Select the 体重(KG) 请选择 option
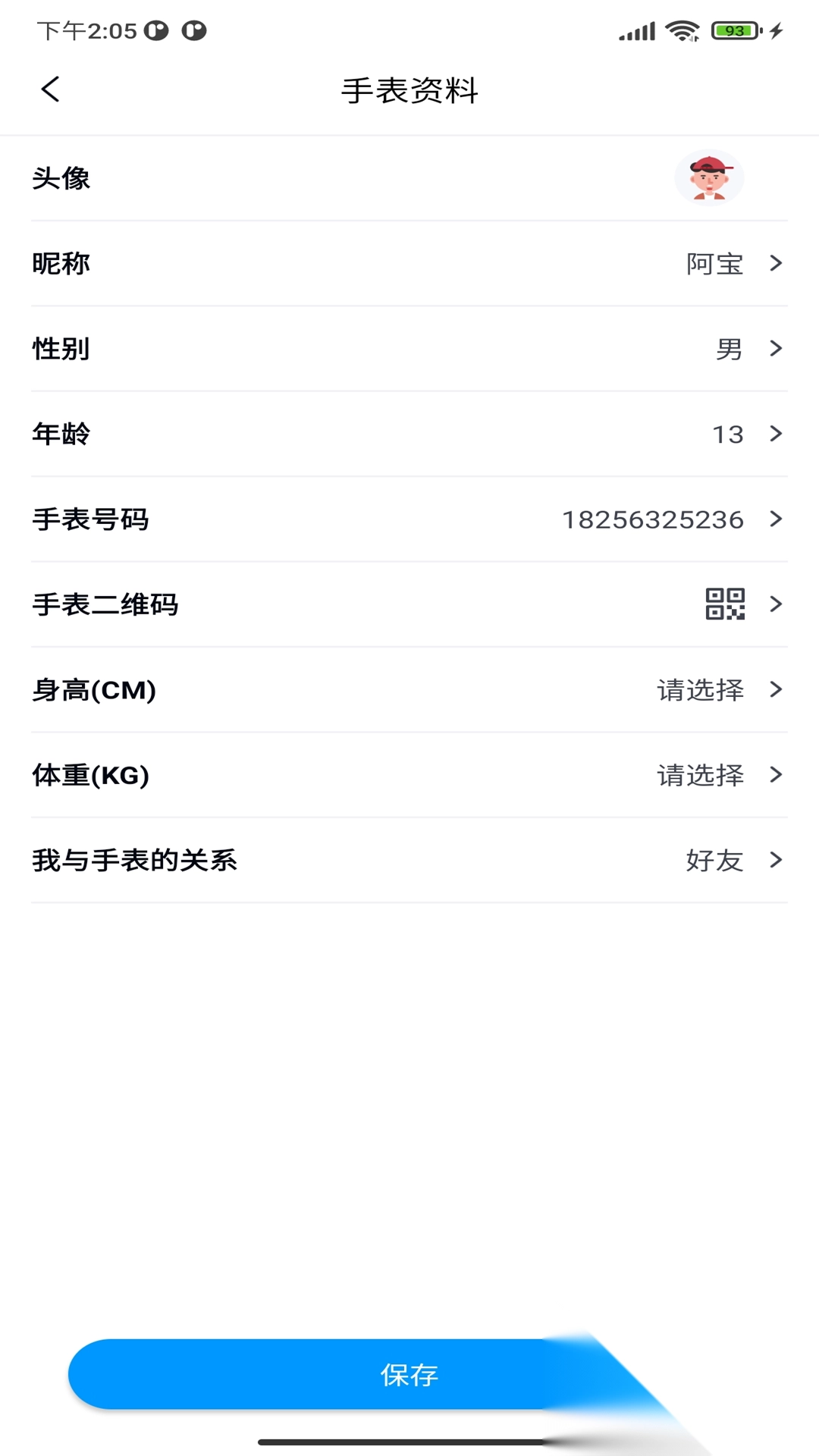Viewport: 819px width, 1456px height. point(701,775)
